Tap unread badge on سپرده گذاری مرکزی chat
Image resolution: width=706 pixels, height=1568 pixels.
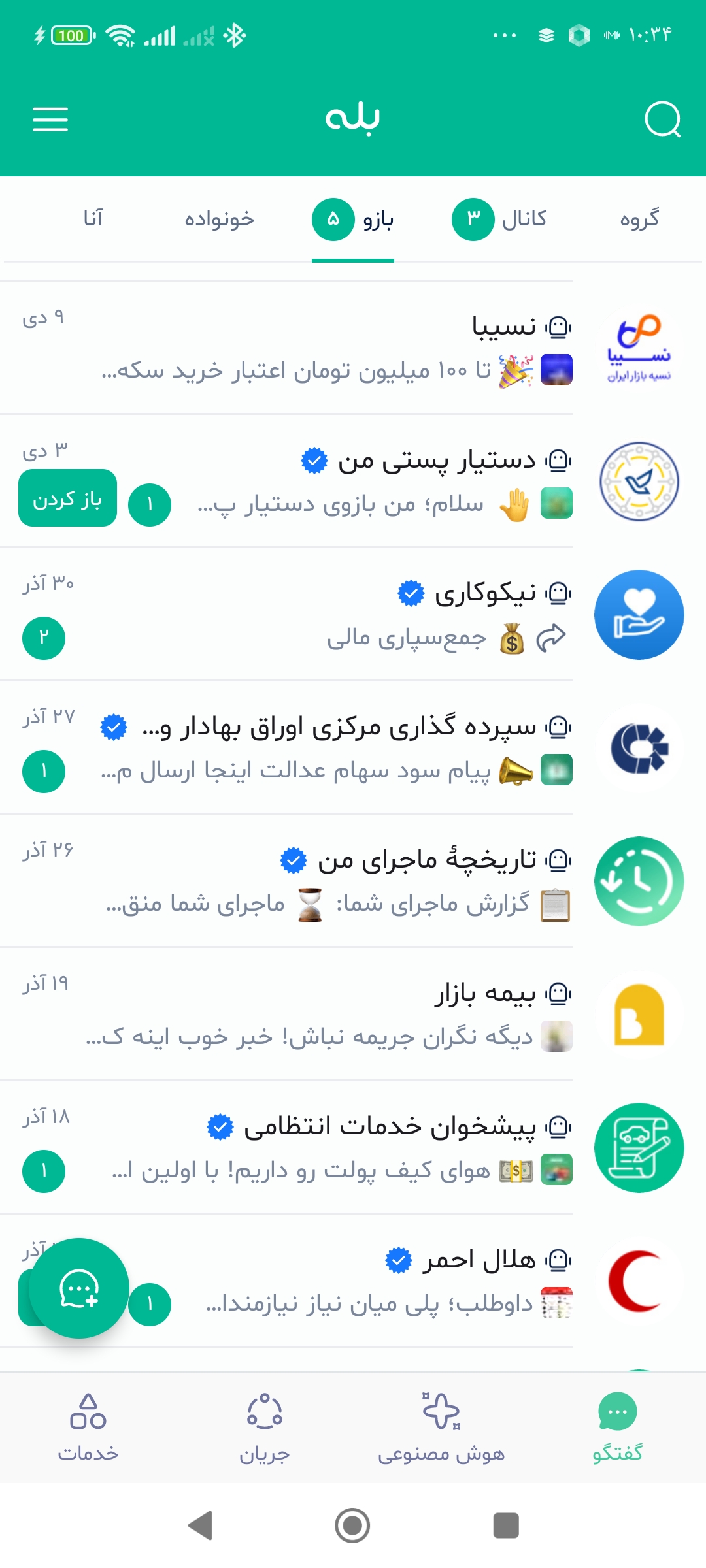point(43,772)
